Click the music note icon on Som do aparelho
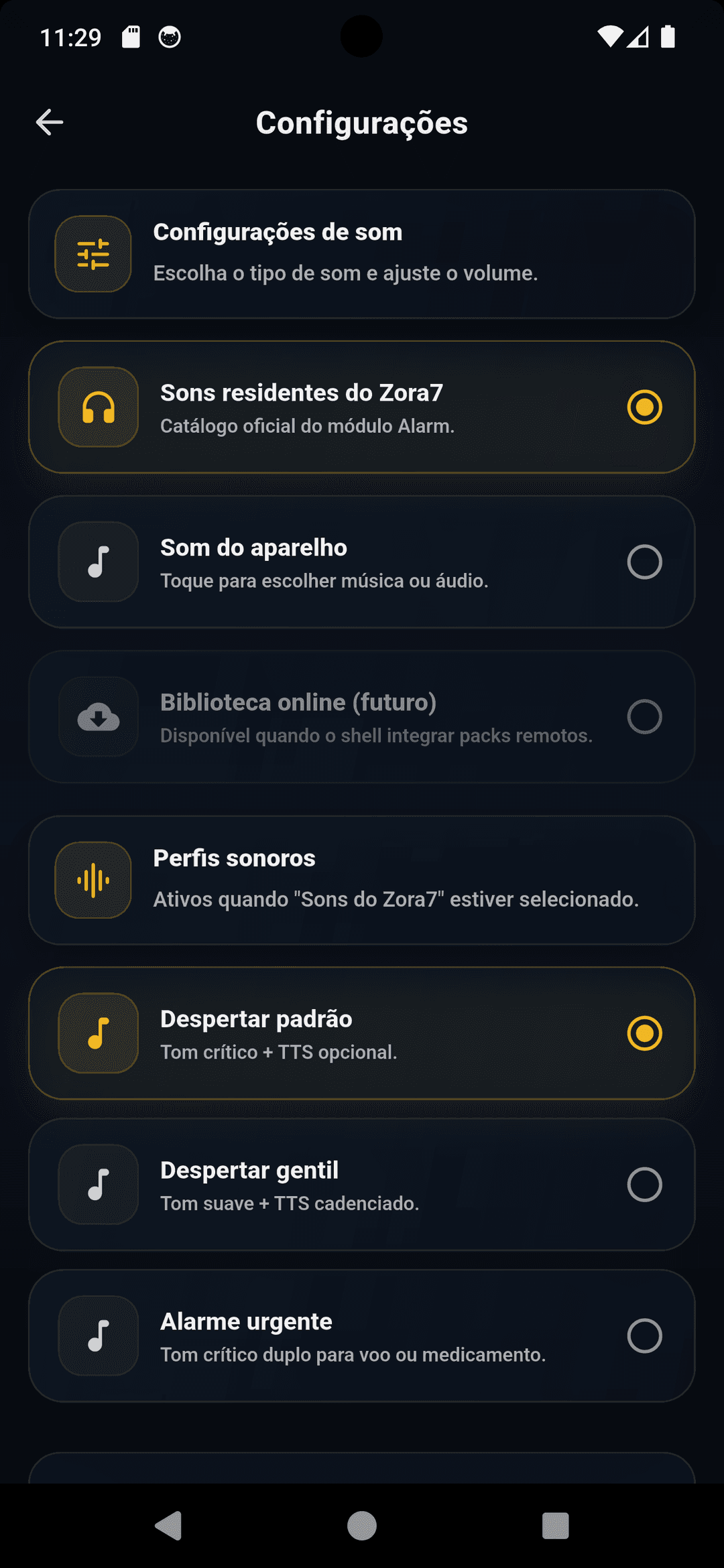This screenshot has height=1568, width=724. tap(98, 562)
